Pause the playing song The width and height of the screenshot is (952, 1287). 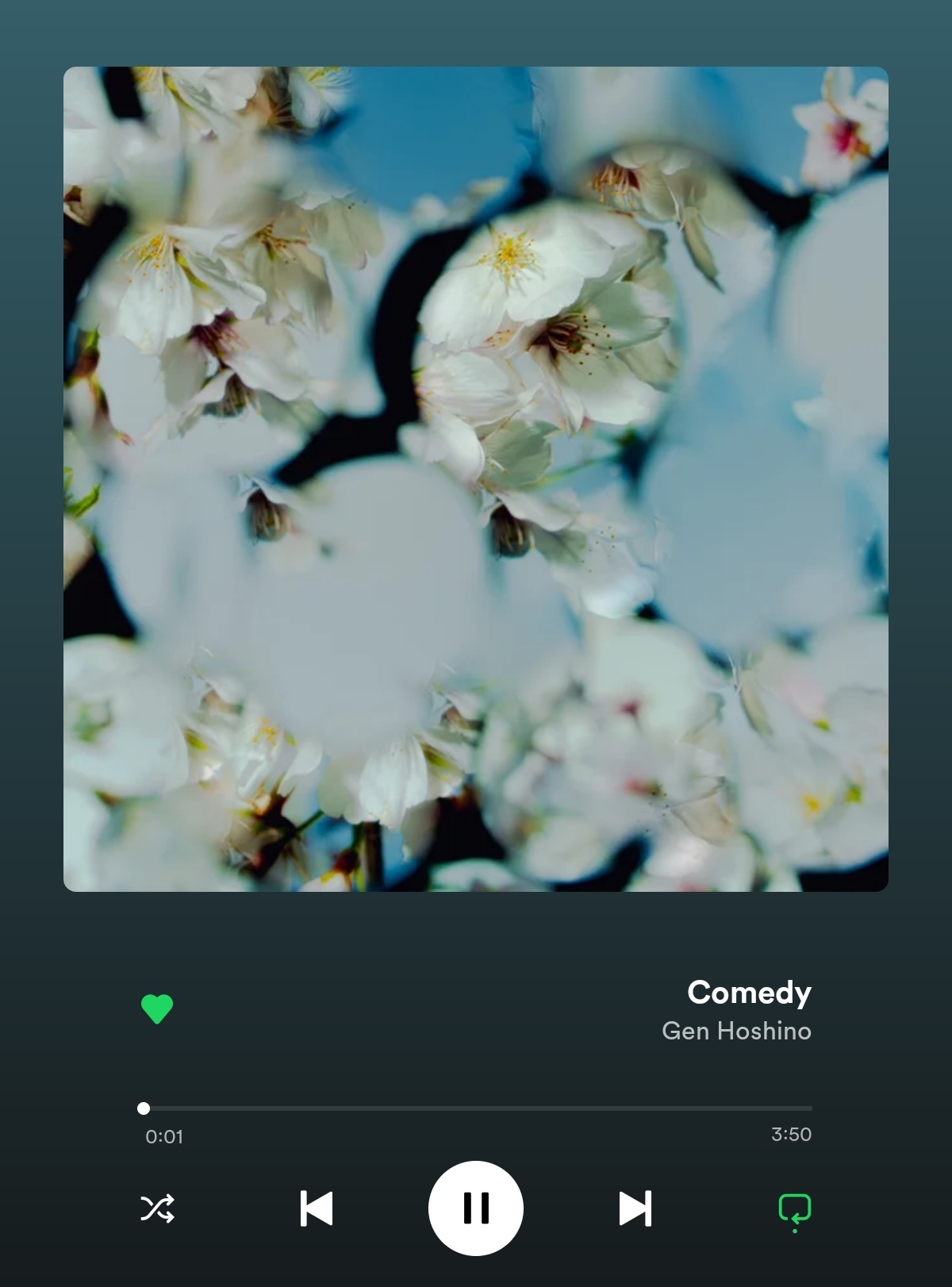(476, 1208)
